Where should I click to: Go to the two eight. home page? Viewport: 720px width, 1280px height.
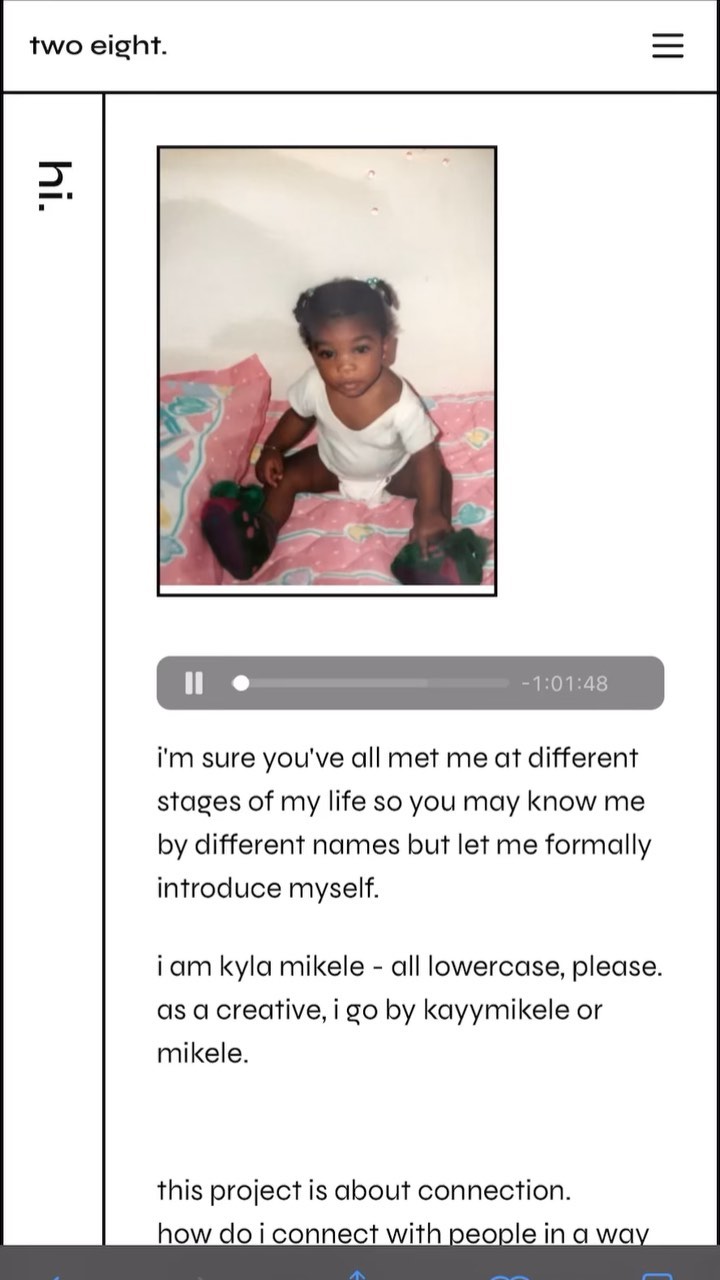coord(98,46)
